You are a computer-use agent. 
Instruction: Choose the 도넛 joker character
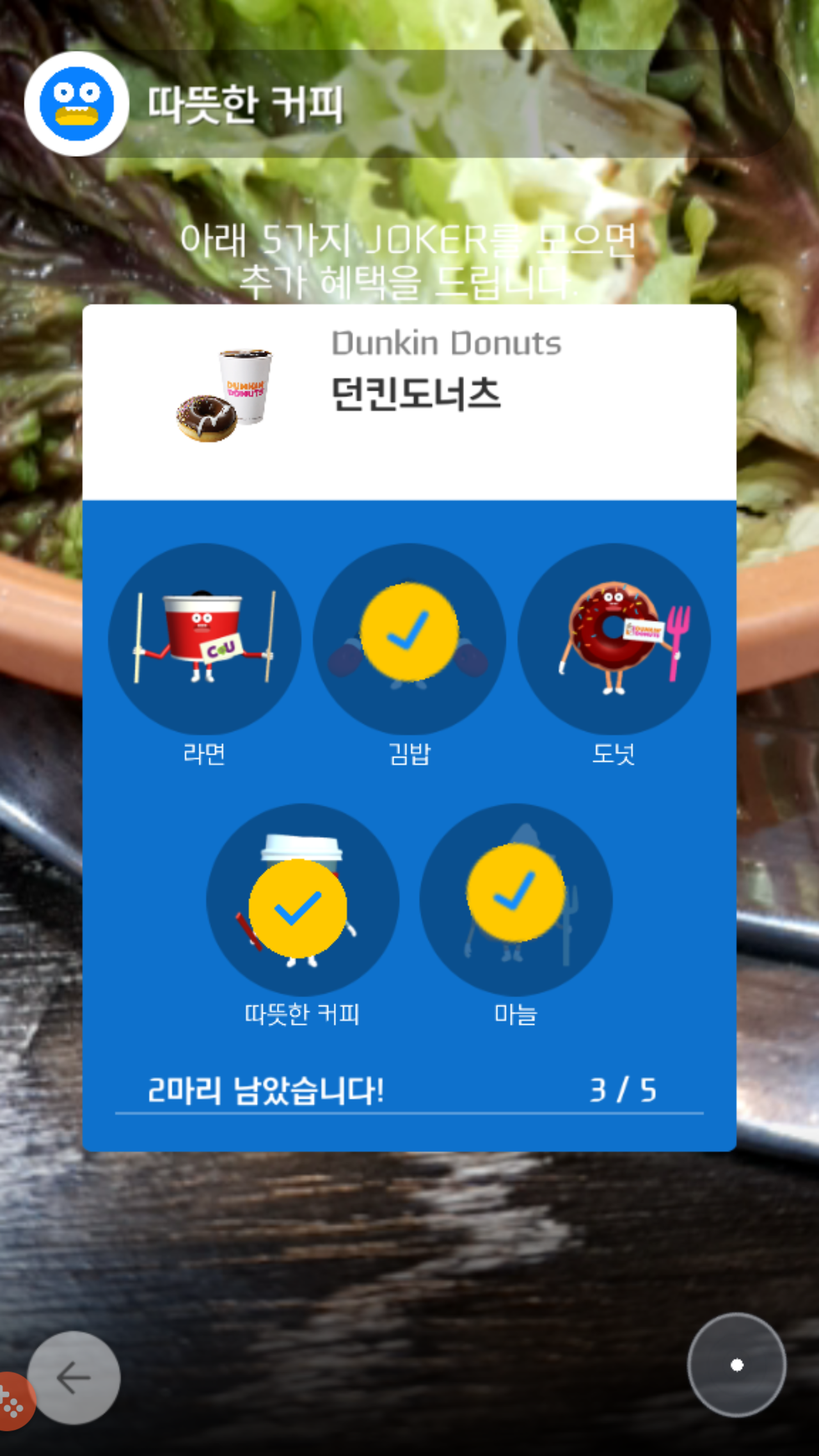(x=614, y=639)
